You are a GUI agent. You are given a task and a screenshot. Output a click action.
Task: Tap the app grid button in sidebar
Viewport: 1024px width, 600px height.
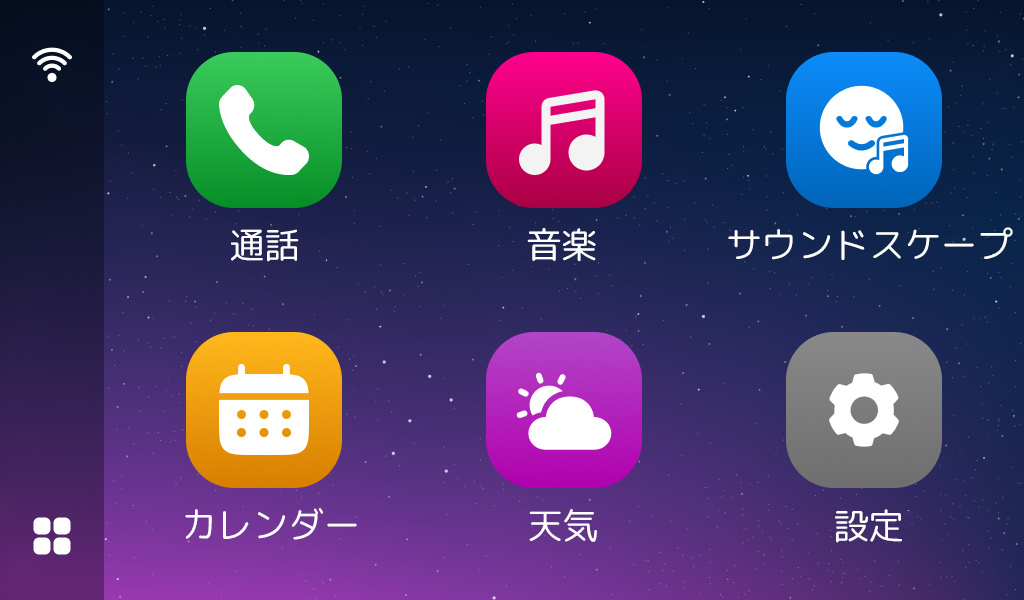point(52,536)
